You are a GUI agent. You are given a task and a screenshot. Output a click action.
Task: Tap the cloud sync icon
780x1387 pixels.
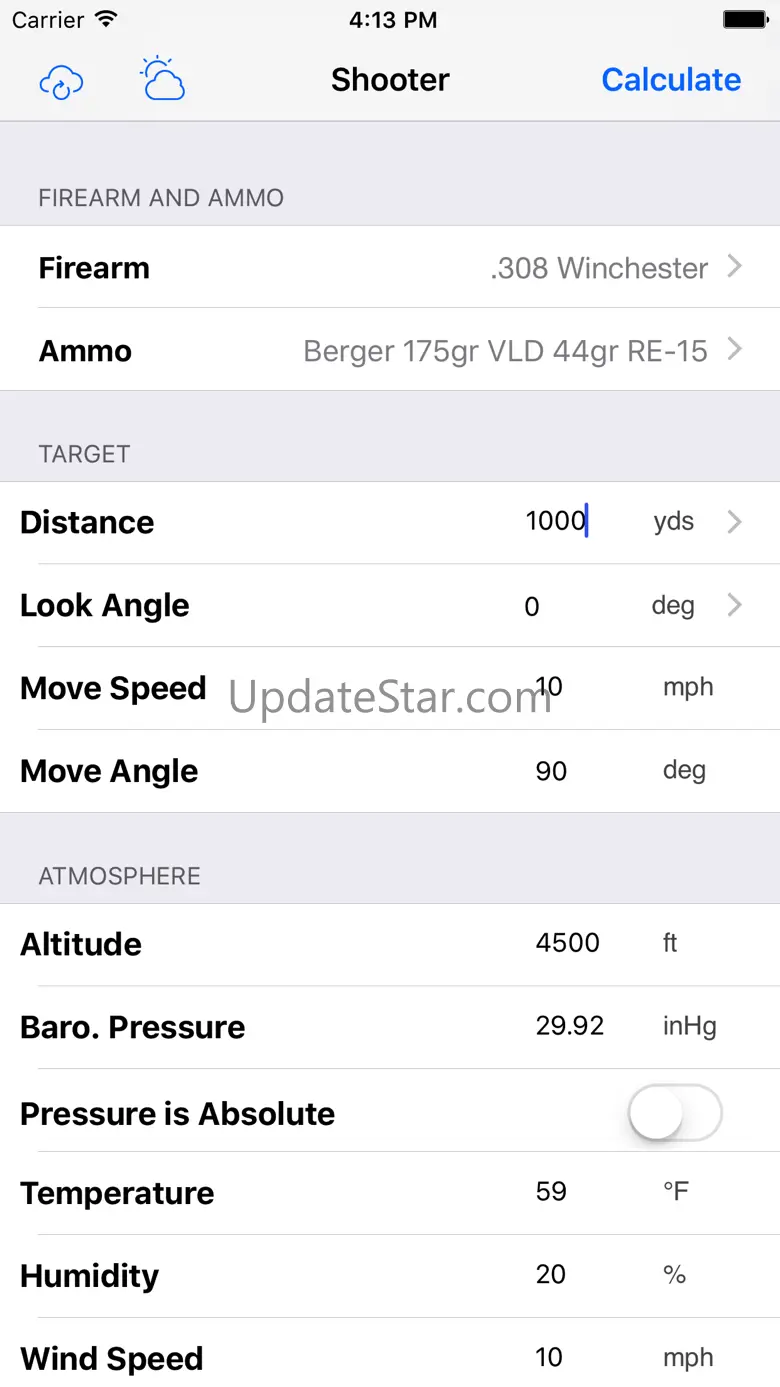click(x=61, y=82)
